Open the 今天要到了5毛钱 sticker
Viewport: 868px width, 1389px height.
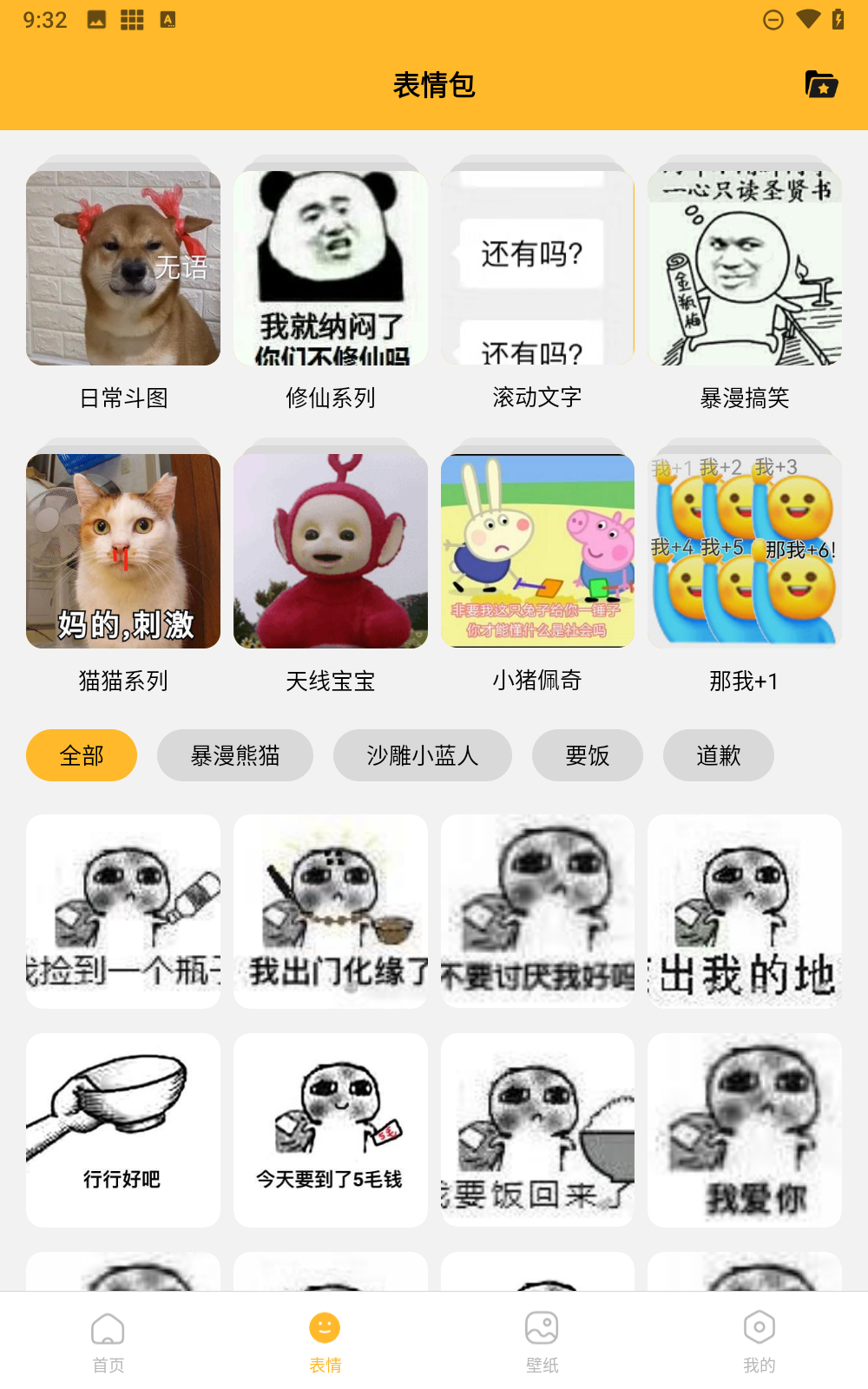click(331, 1130)
